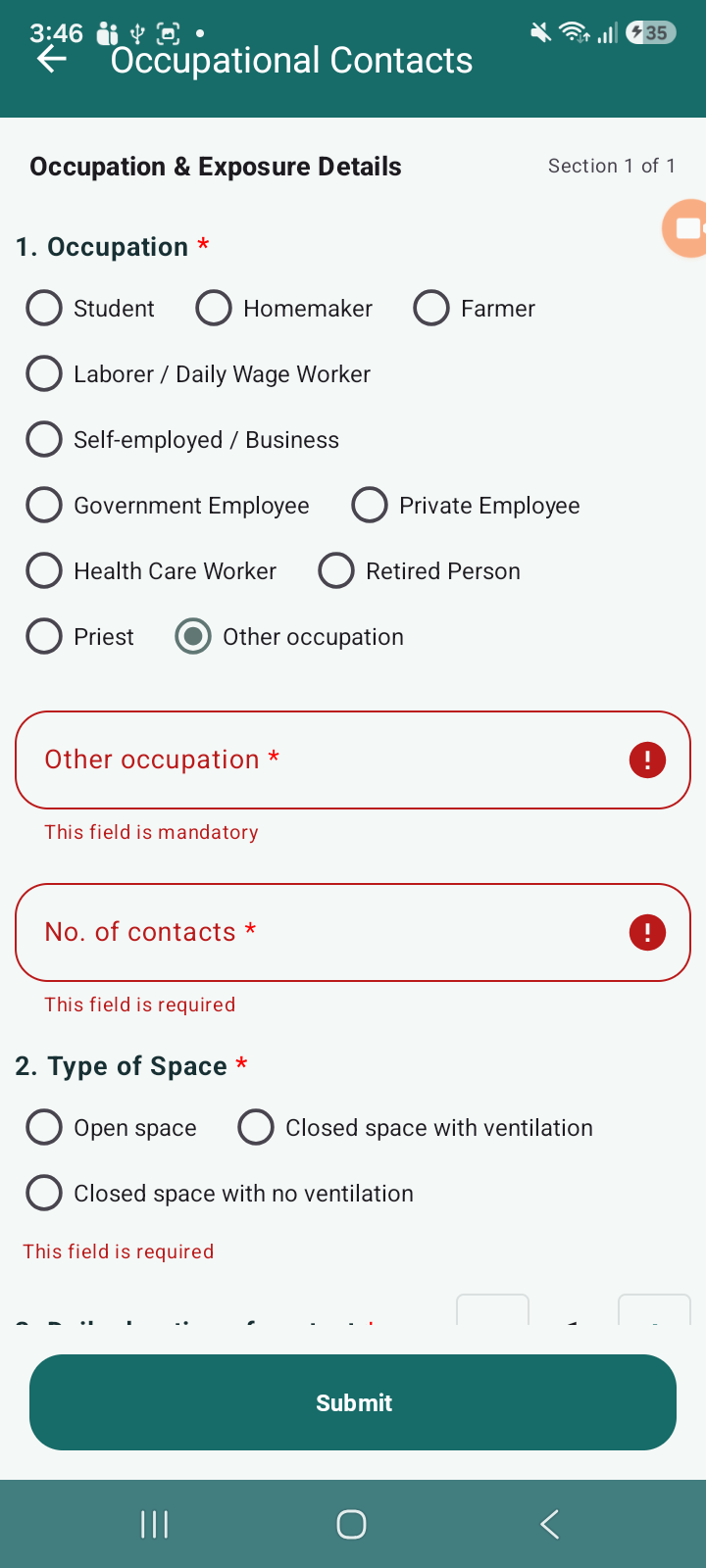This screenshot has width=706, height=1568.
Task: Choose Self-employed / Business
Action: (182, 439)
